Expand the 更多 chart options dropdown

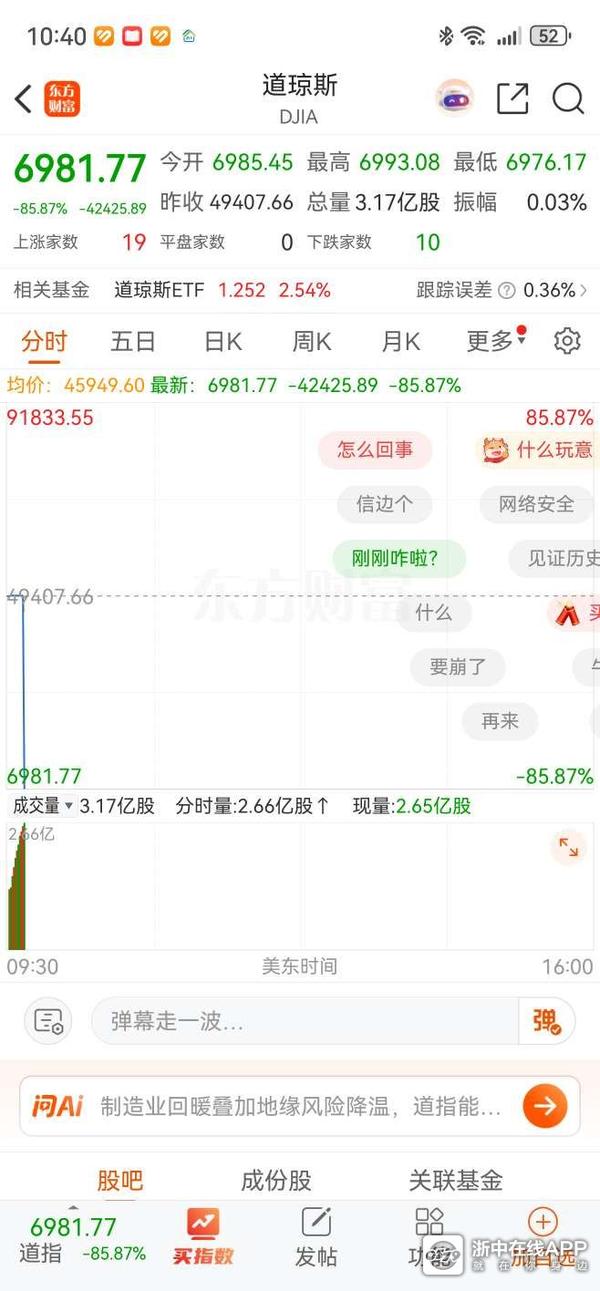pyautogui.click(x=494, y=341)
